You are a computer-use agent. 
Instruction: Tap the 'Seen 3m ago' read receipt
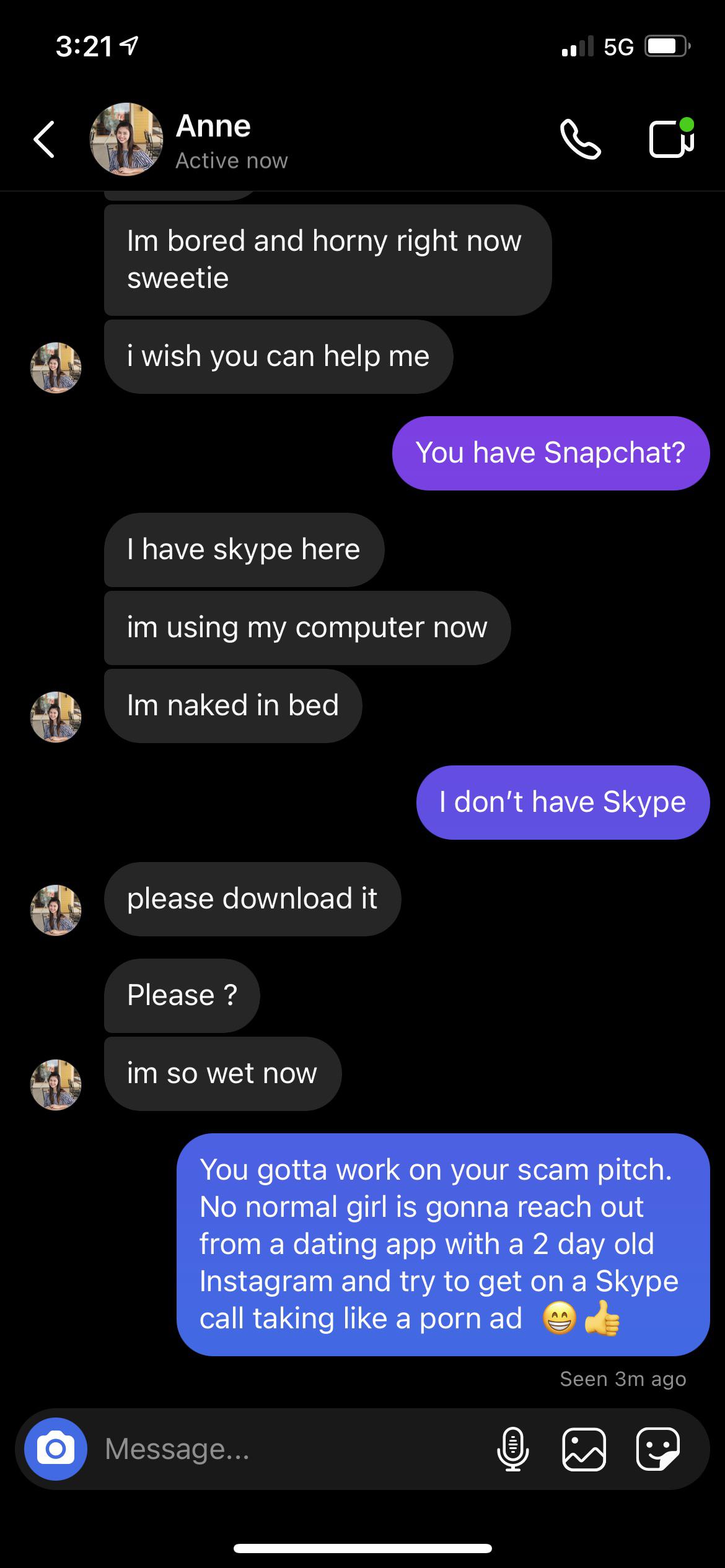622,1378
